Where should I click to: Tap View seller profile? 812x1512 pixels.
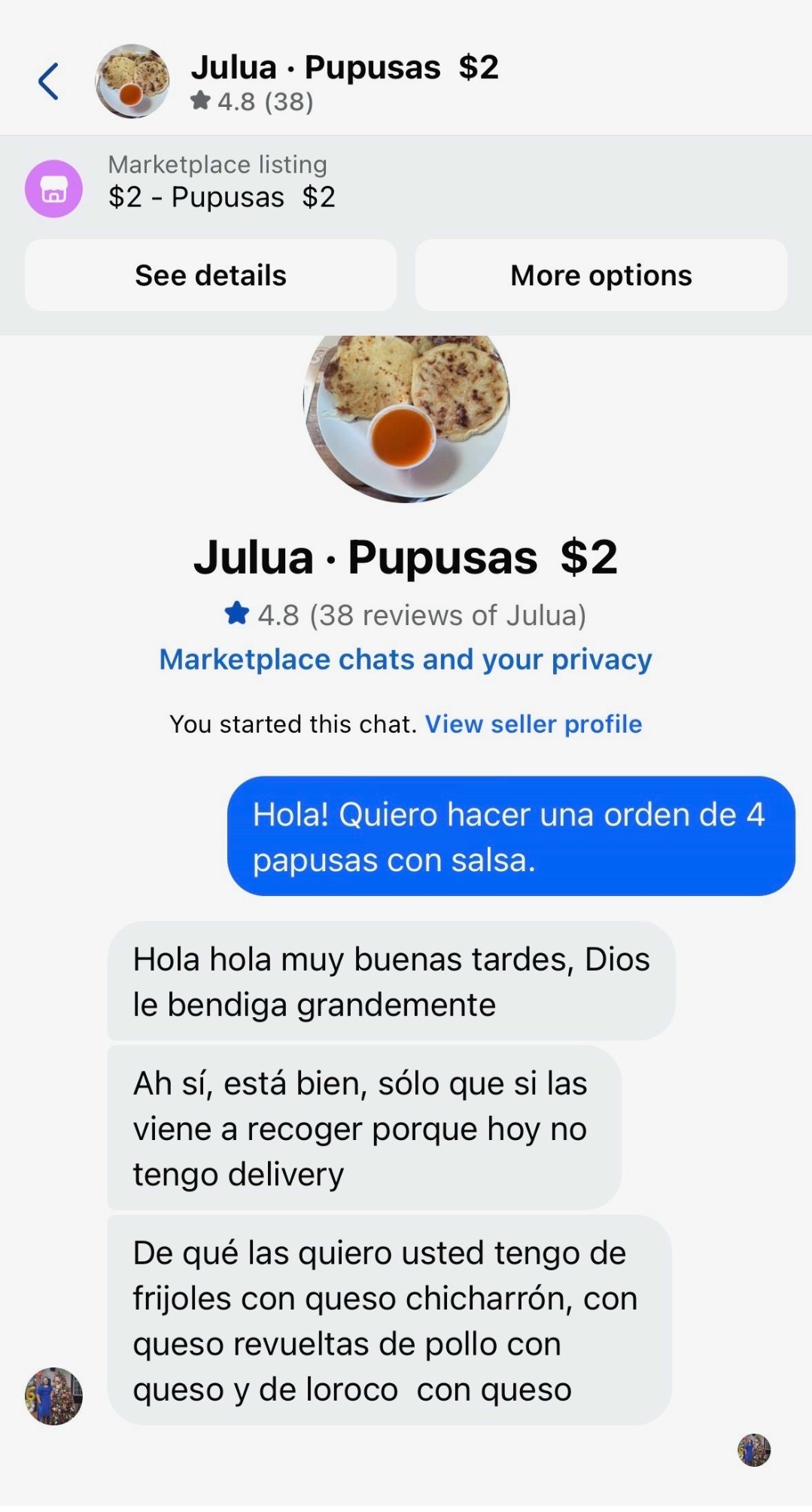click(x=533, y=723)
